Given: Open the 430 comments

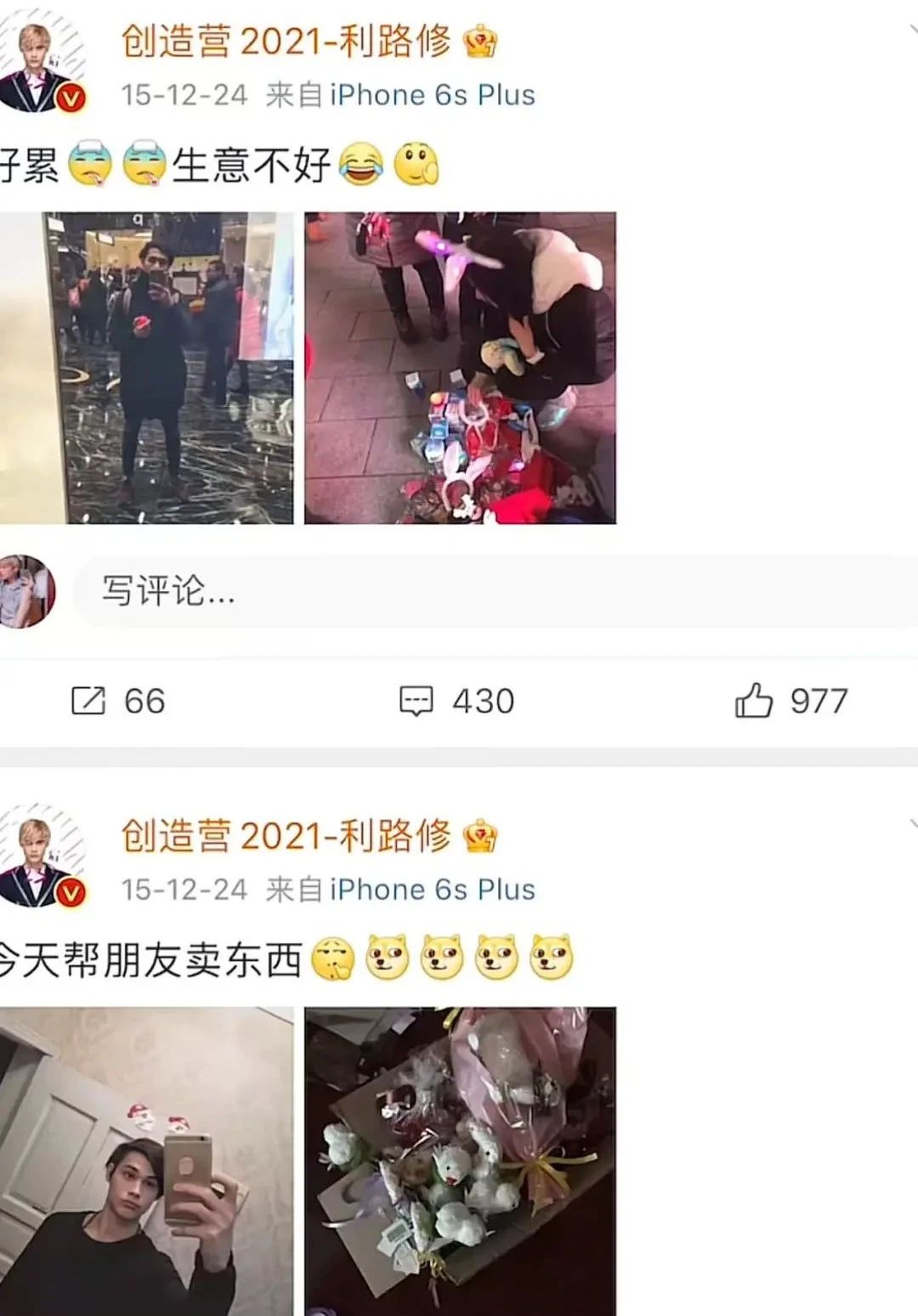Looking at the screenshot, I should [x=457, y=701].
